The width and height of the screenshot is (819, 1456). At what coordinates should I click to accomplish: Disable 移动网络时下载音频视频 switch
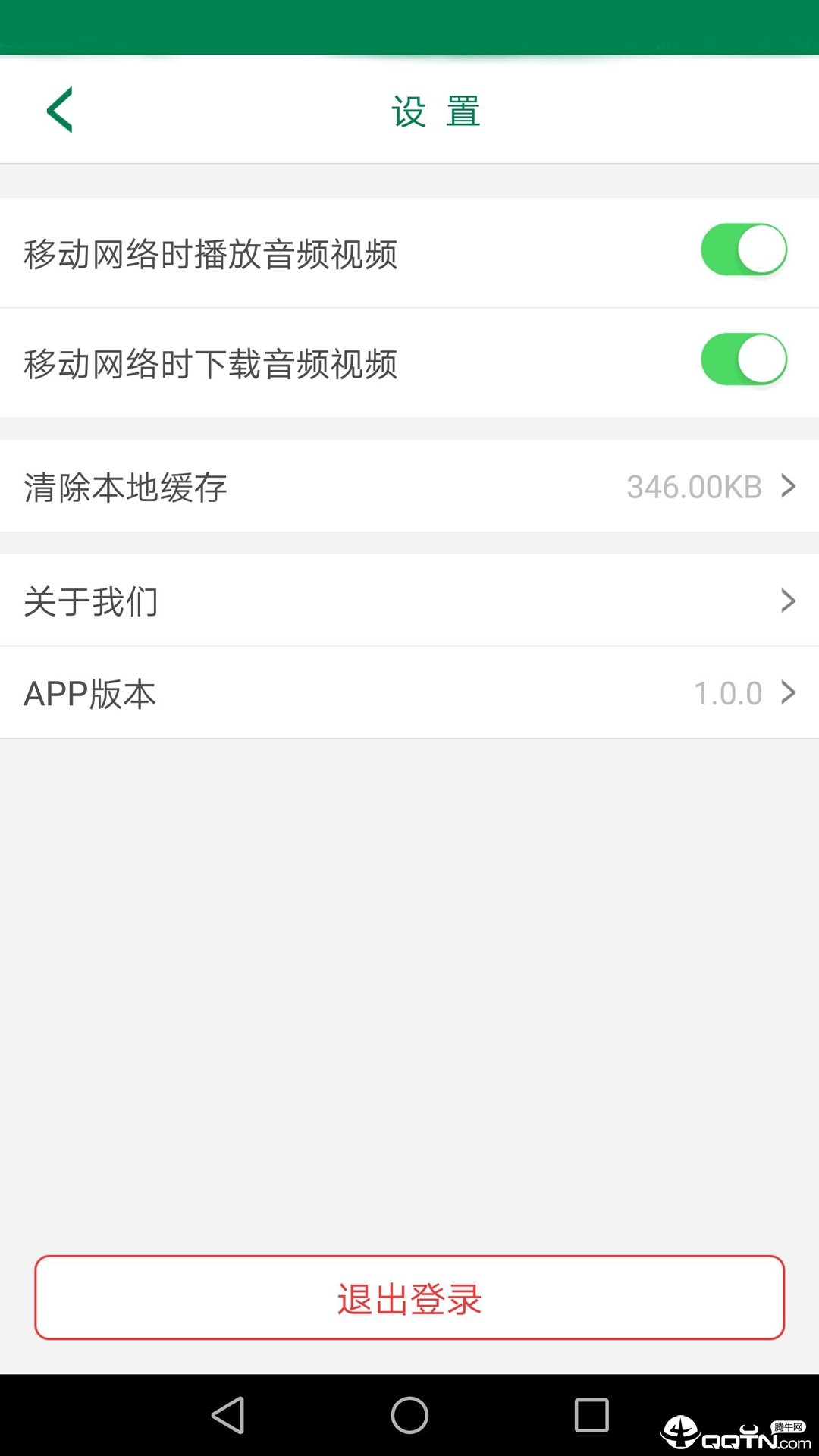pyautogui.click(x=743, y=359)
